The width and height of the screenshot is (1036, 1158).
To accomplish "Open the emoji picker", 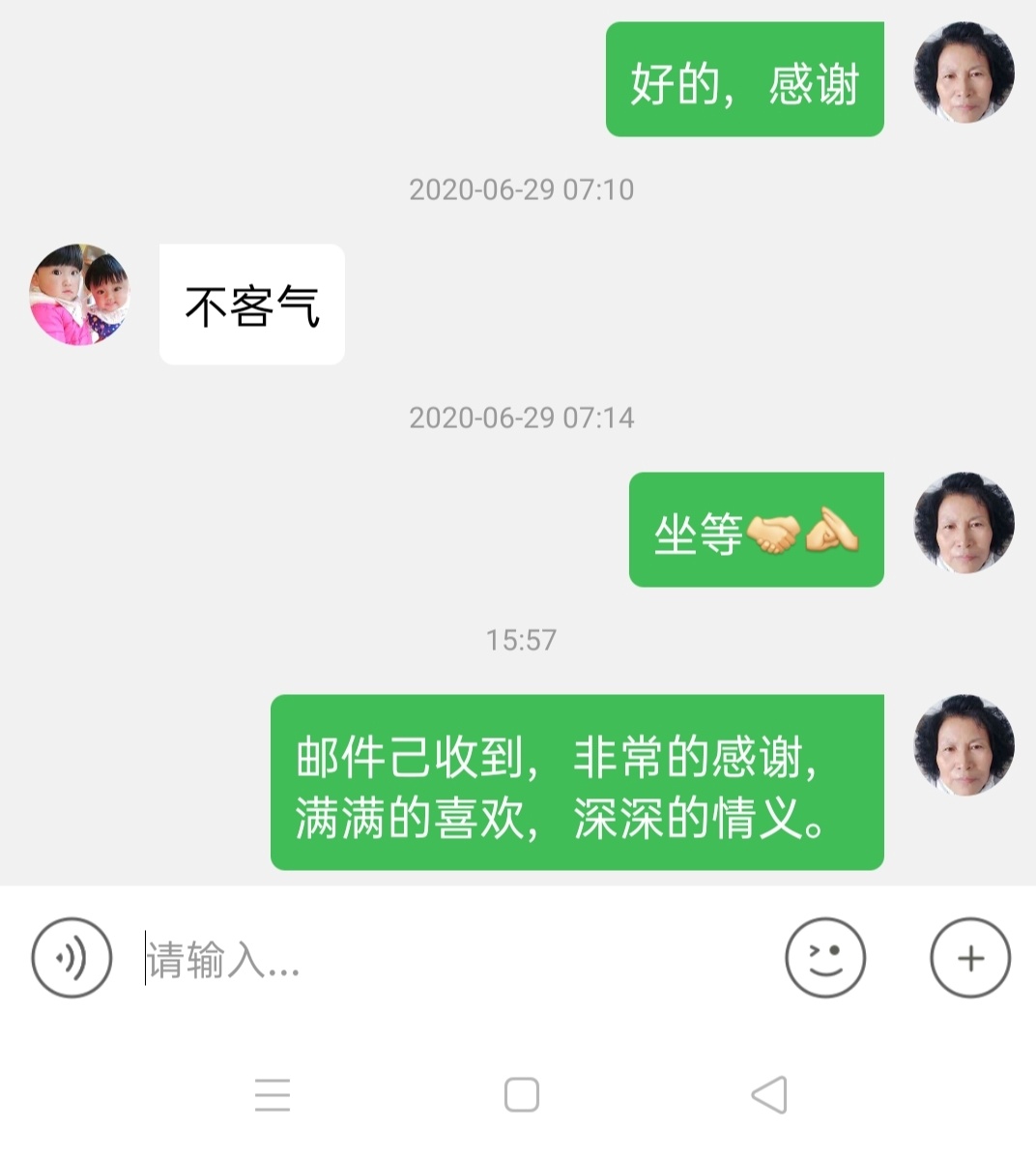I will (824, 958).
